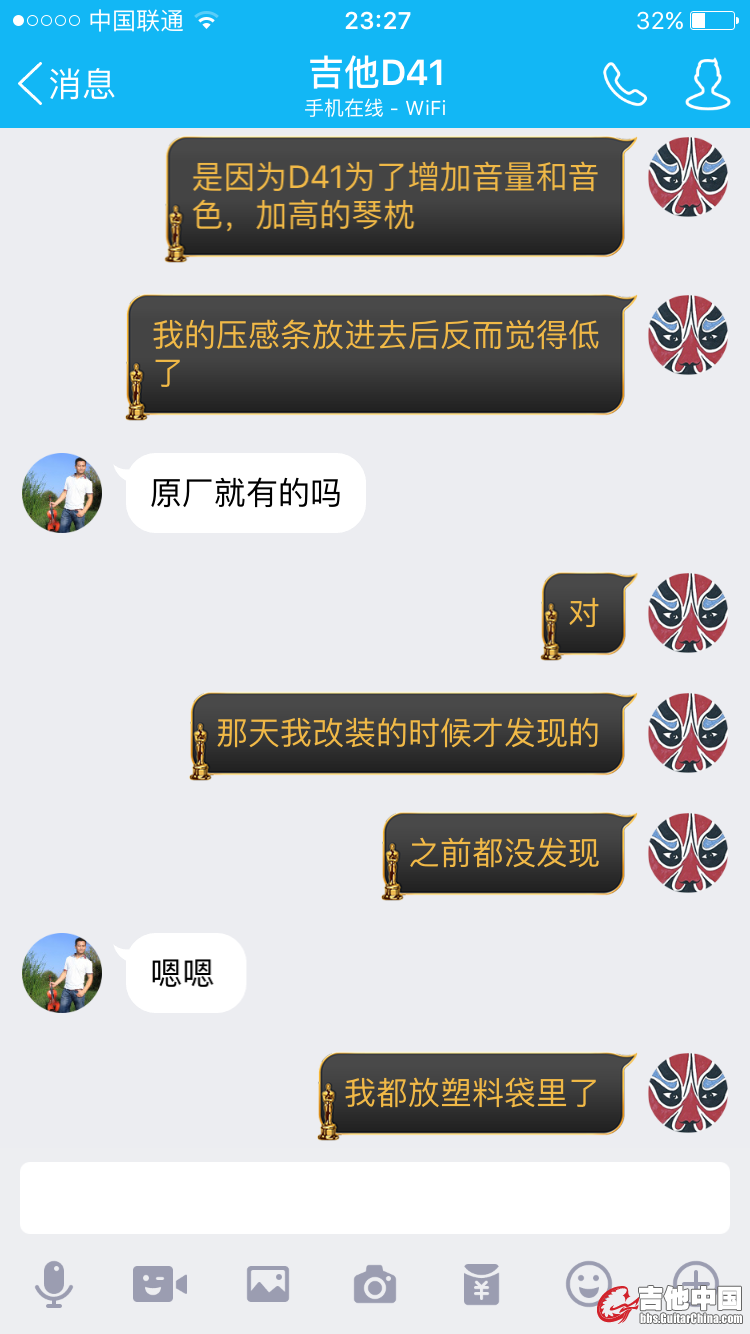
Task: Open the video chat toolbar icon
Action: [160, 1284]
